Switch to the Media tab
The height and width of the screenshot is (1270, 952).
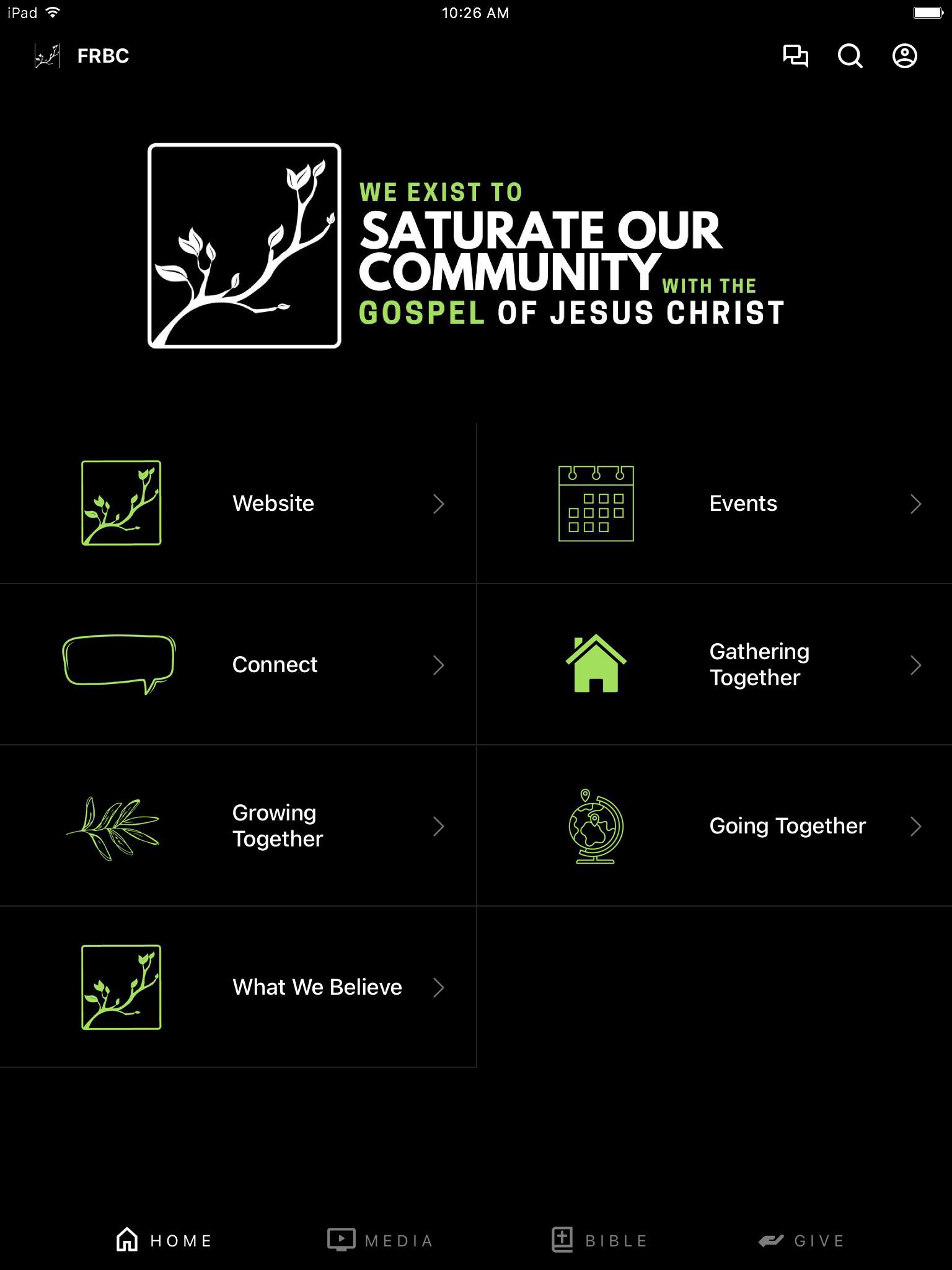point(381,1240)
